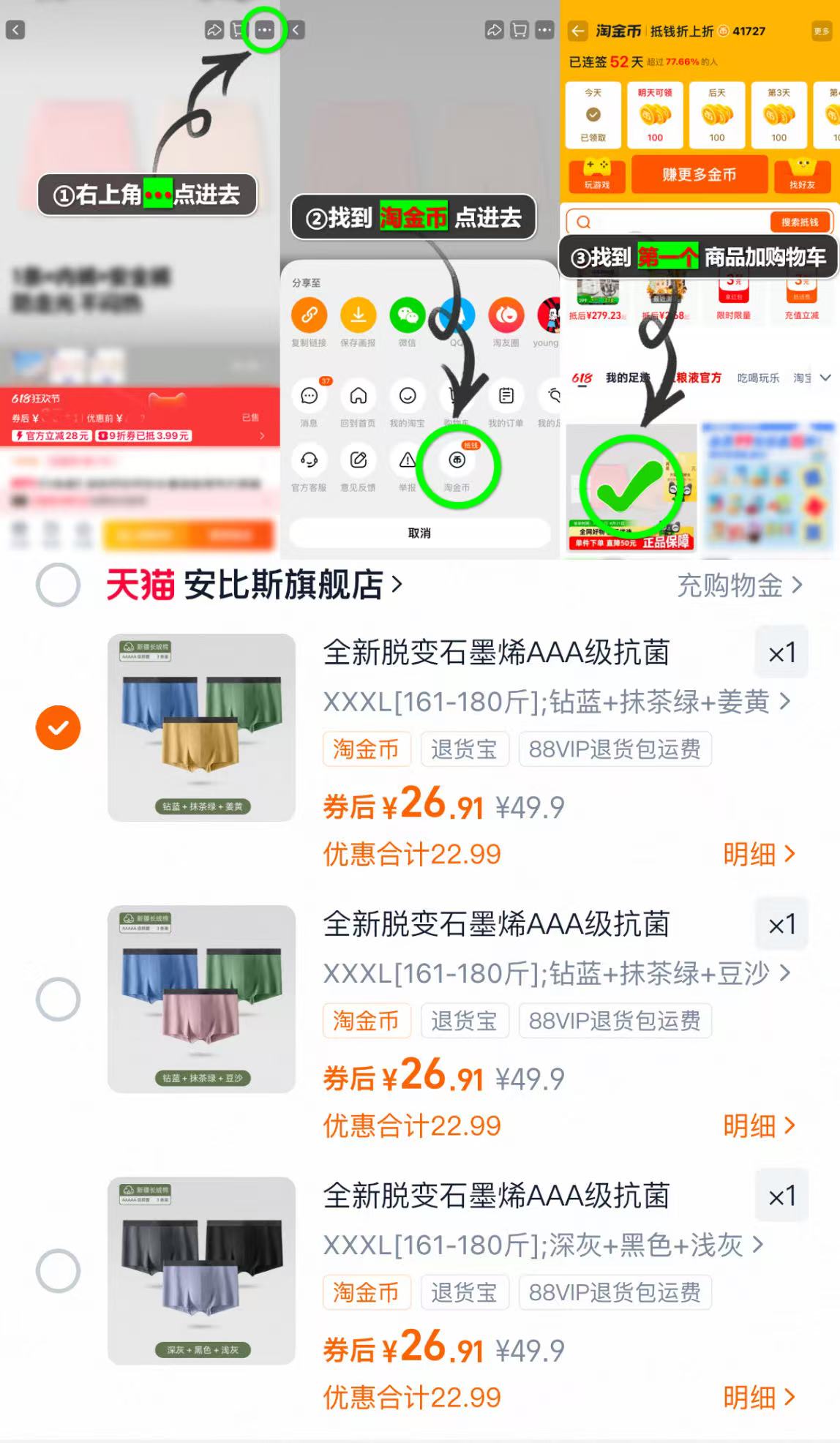Tap the 官方客服 customer service headset icon
840x1443 pixels.
[310, 462]
